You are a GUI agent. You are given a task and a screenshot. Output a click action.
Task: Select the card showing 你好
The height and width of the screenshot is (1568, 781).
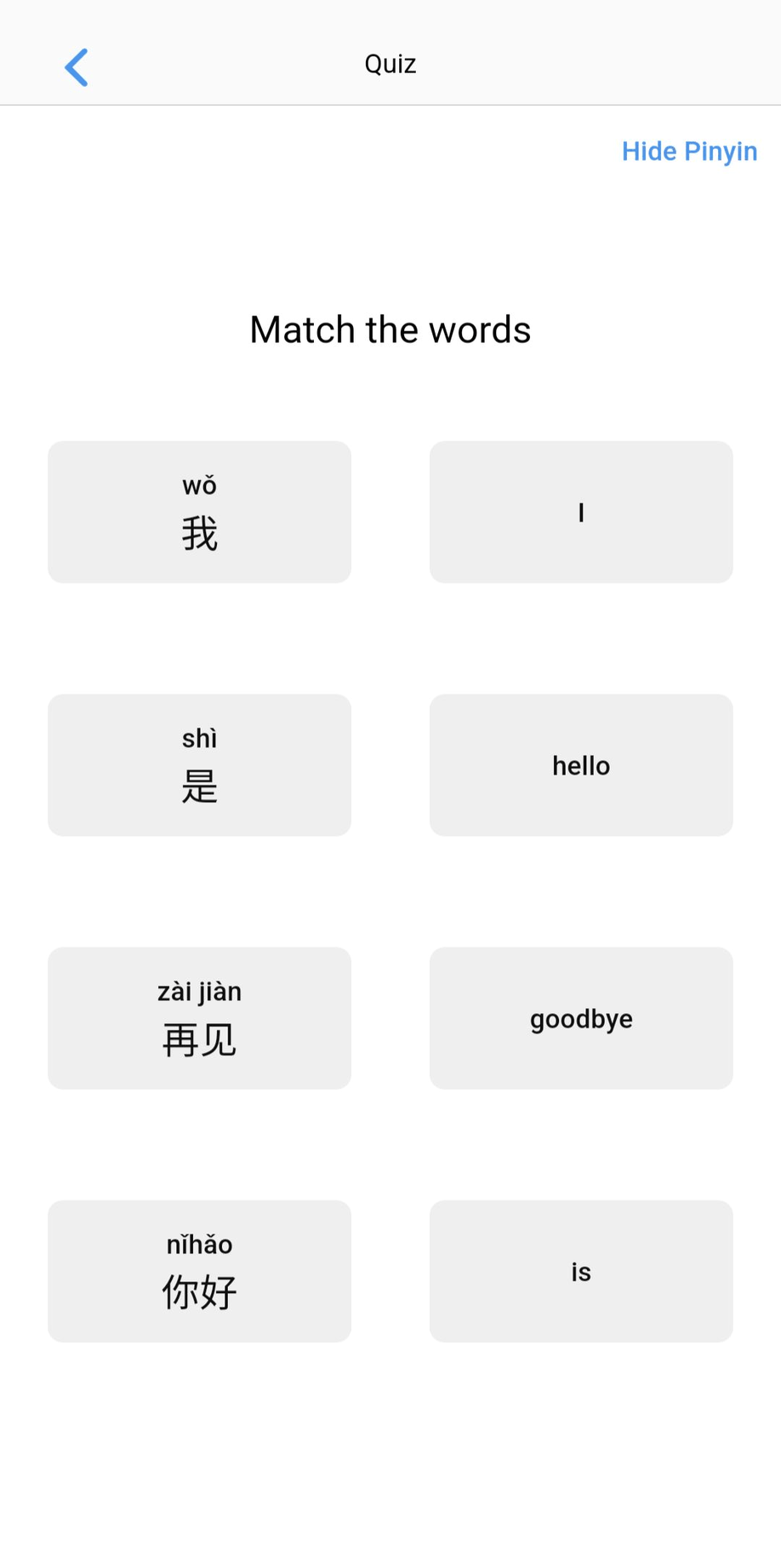tap(199, 1270)
